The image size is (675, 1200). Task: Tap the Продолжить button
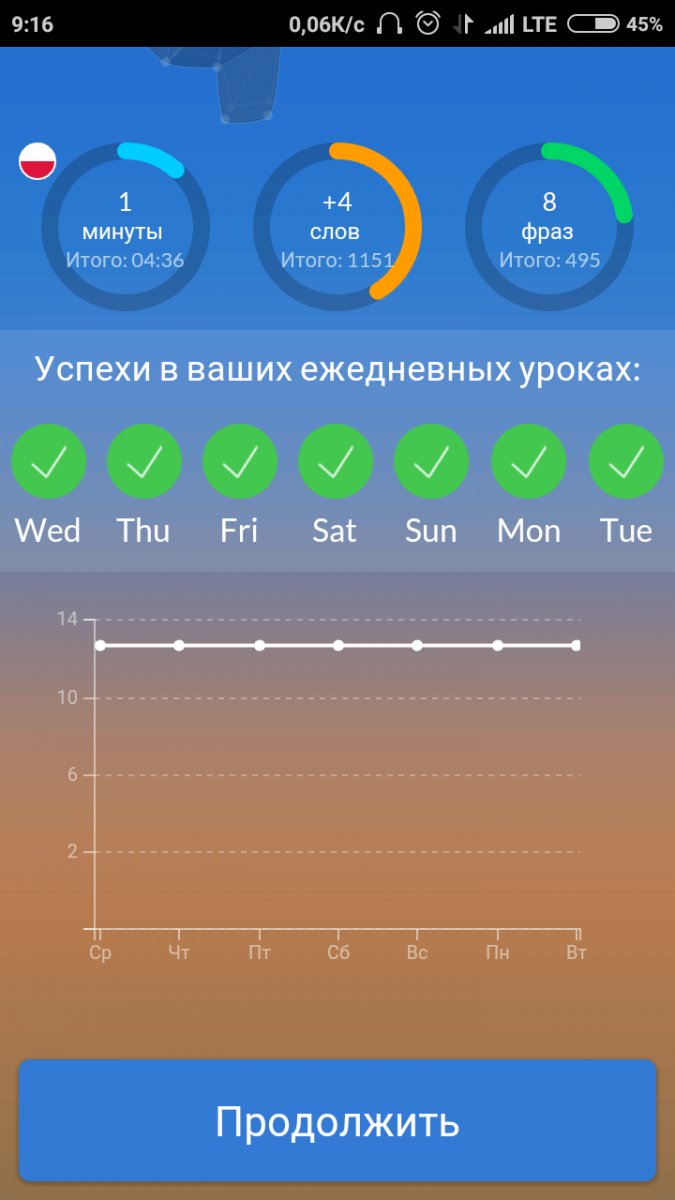pos(337,1121)
